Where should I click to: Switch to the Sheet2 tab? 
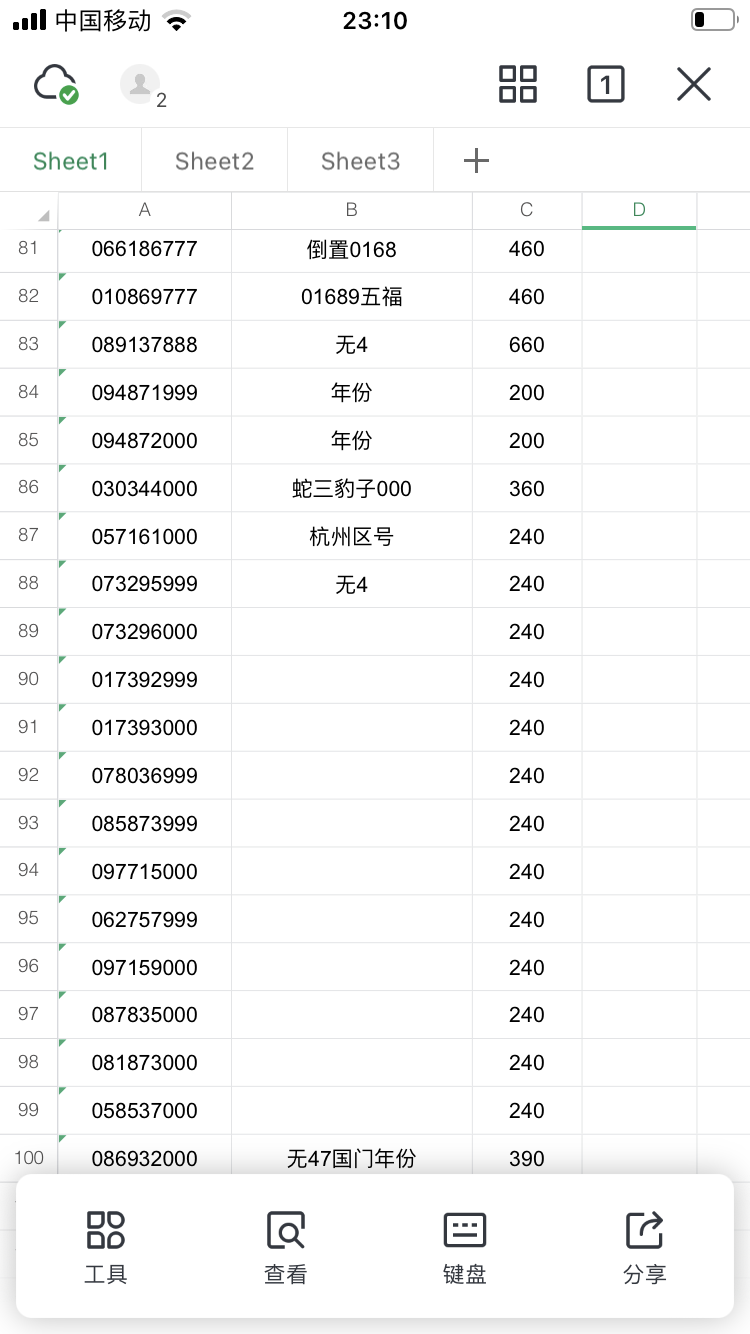point(214,161)
